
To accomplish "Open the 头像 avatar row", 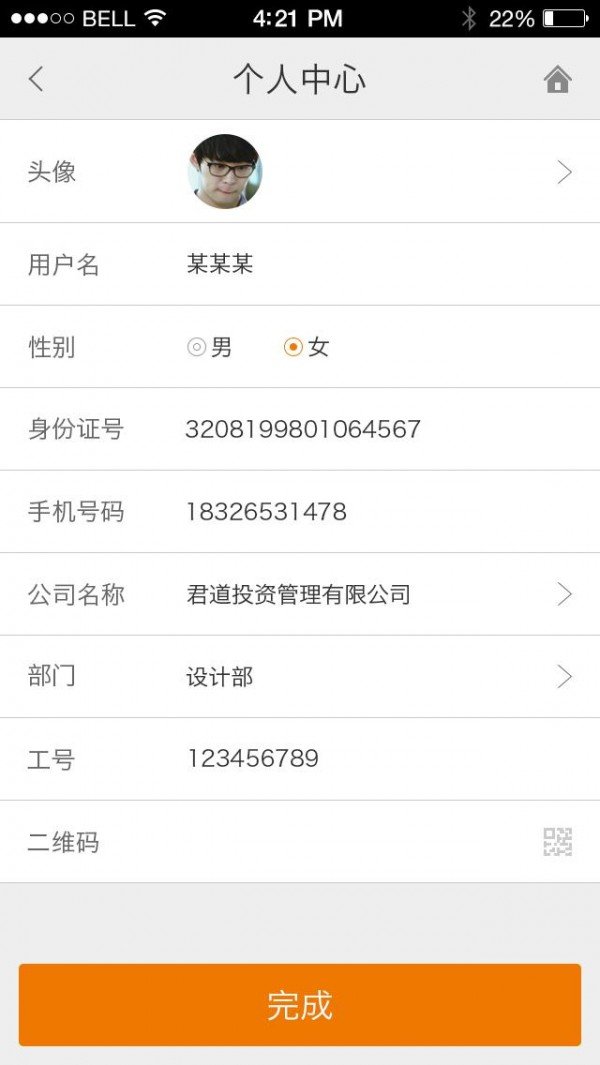I will pos(300,172).
